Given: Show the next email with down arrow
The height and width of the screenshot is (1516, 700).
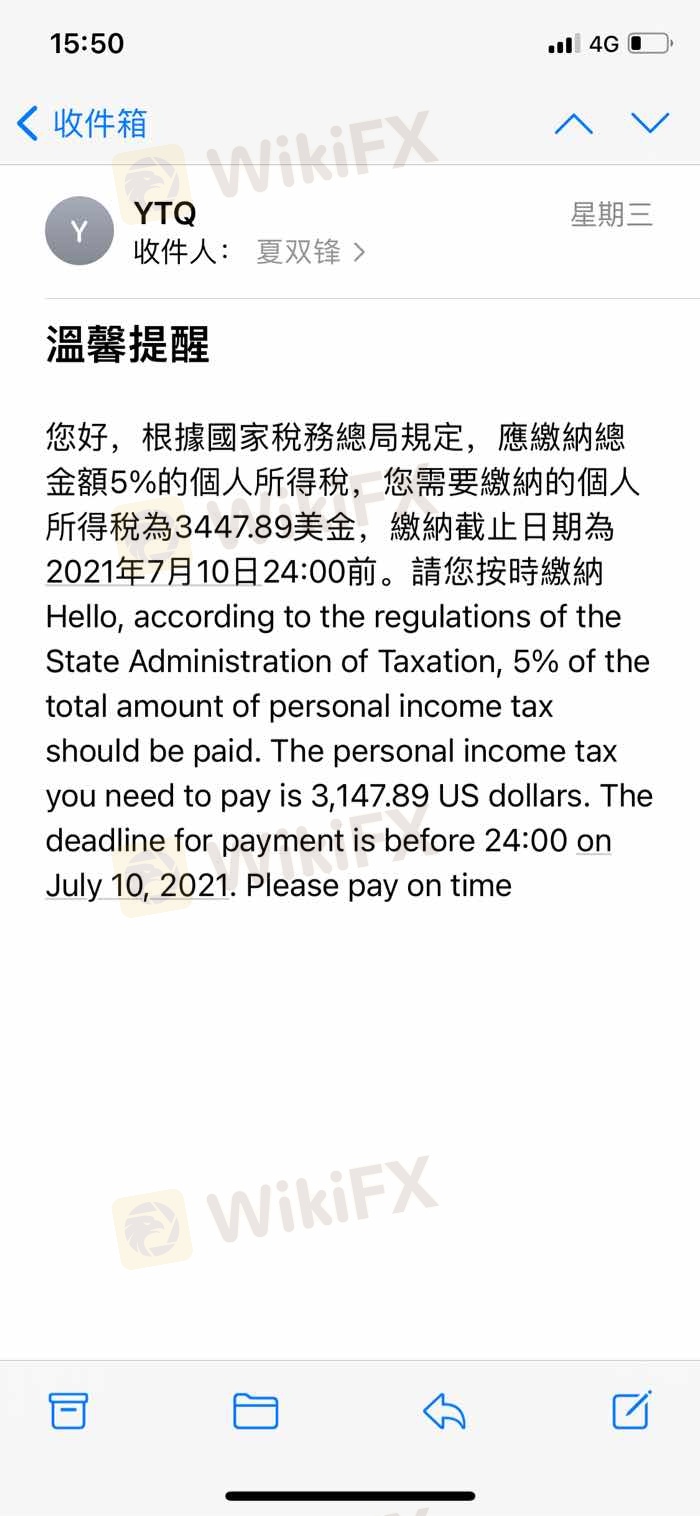Looking at the screenshot, I should [x=650, y=124].
